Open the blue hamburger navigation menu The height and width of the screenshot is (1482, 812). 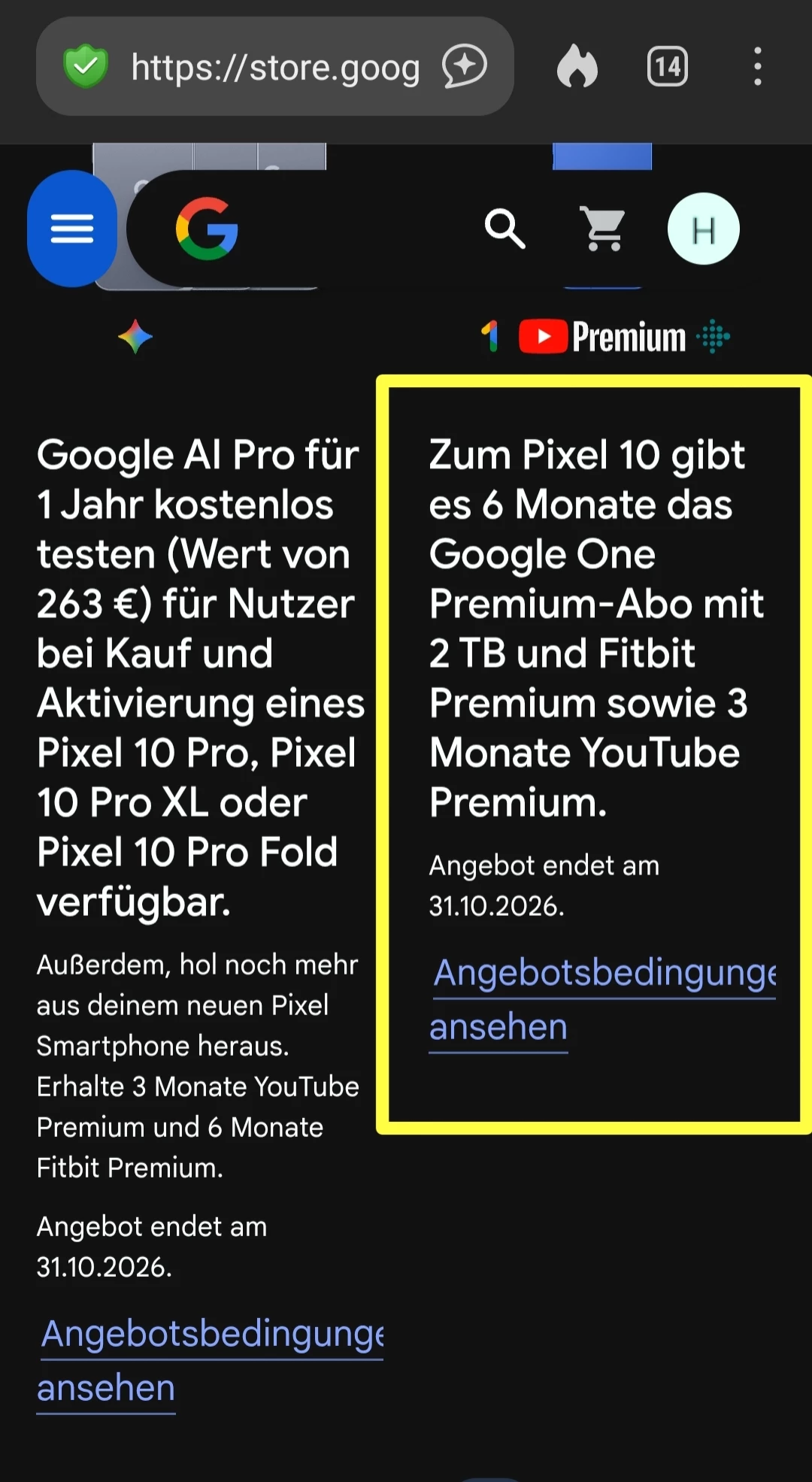pos(72,229)
